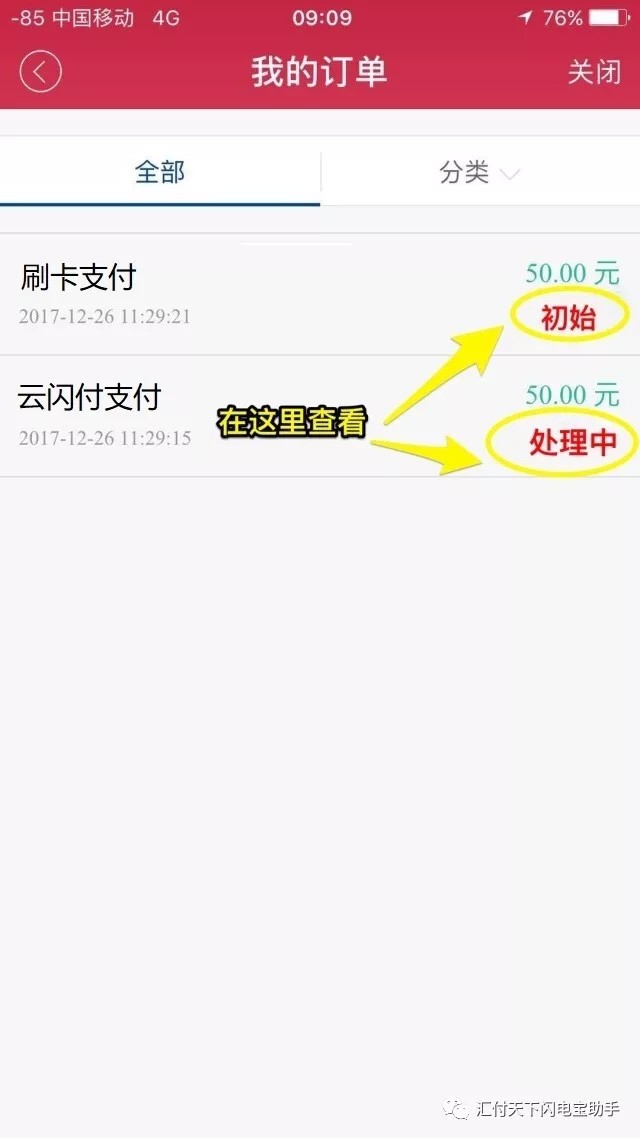Screen dimensions: 640x1138
Task: Tap 关闭 to close the page
Action: [x=594, y=72]
